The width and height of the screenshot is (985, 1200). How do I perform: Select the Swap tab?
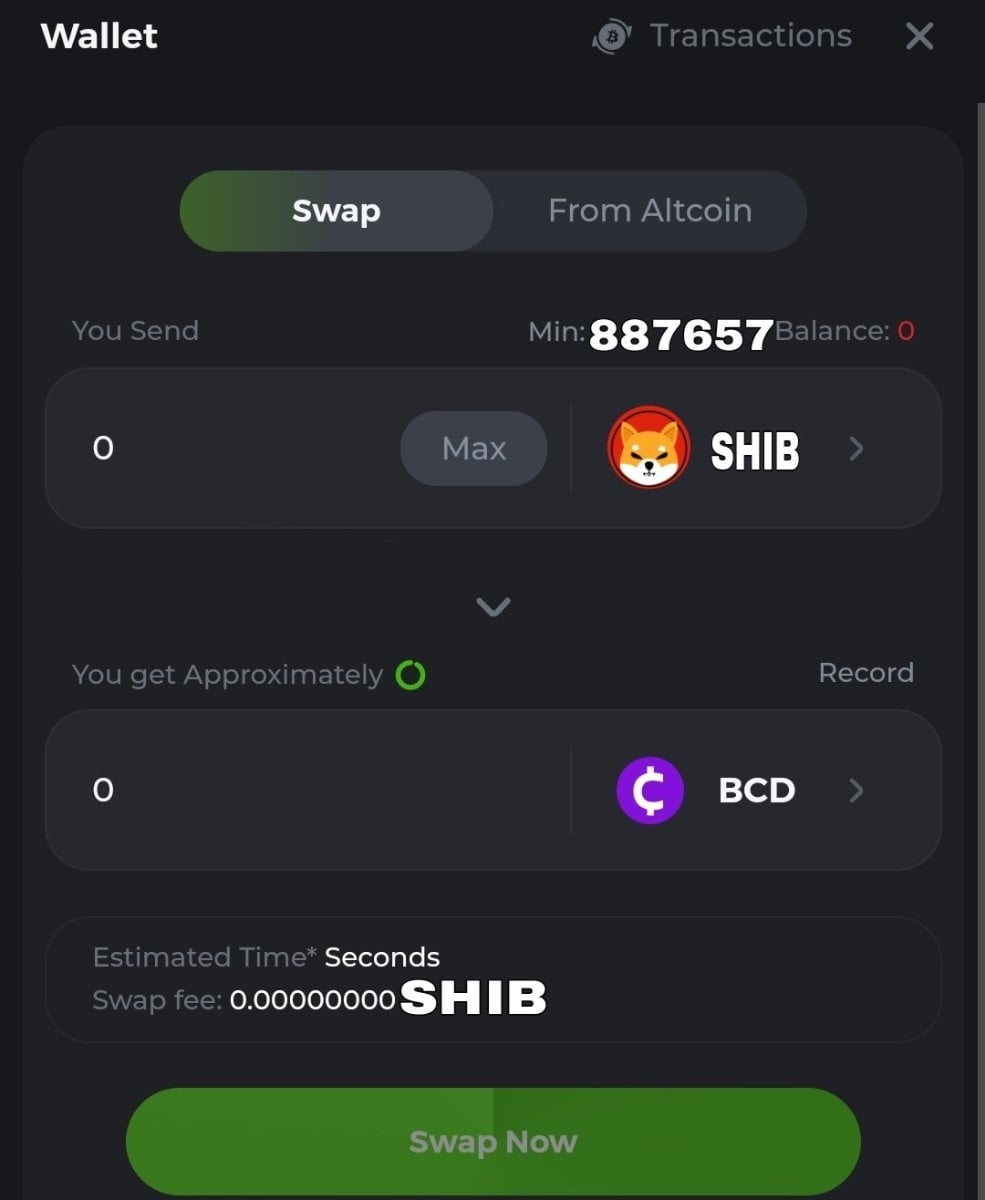tap(336, 211)
